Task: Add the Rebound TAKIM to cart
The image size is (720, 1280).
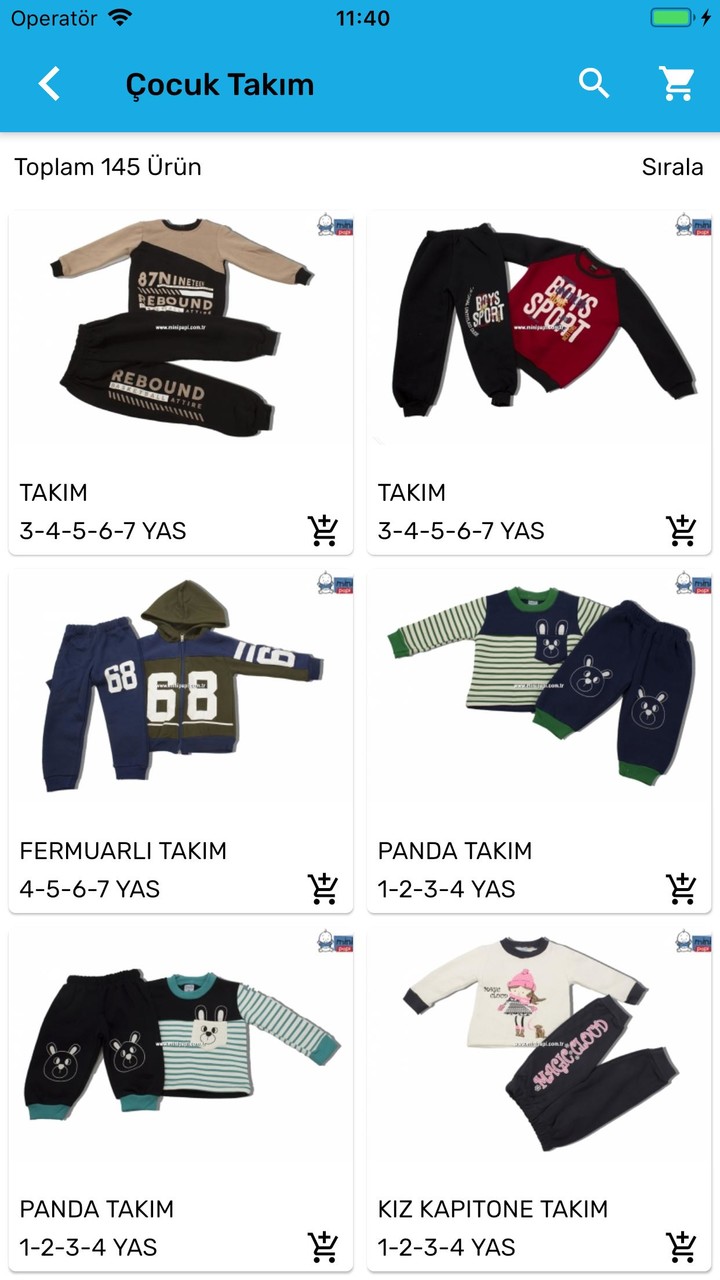Action: tap(323, 530)
